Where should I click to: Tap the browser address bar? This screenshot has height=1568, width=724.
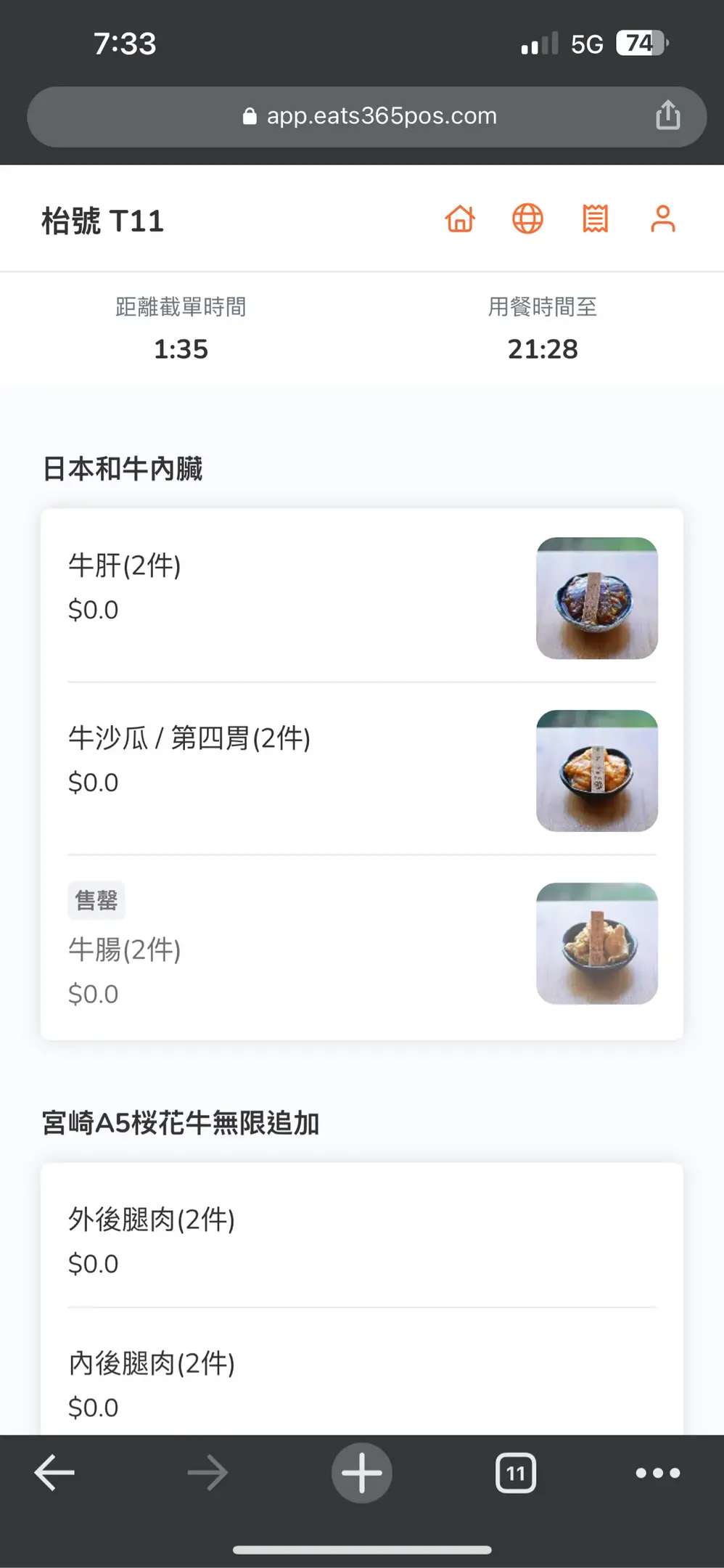(366, 117)
